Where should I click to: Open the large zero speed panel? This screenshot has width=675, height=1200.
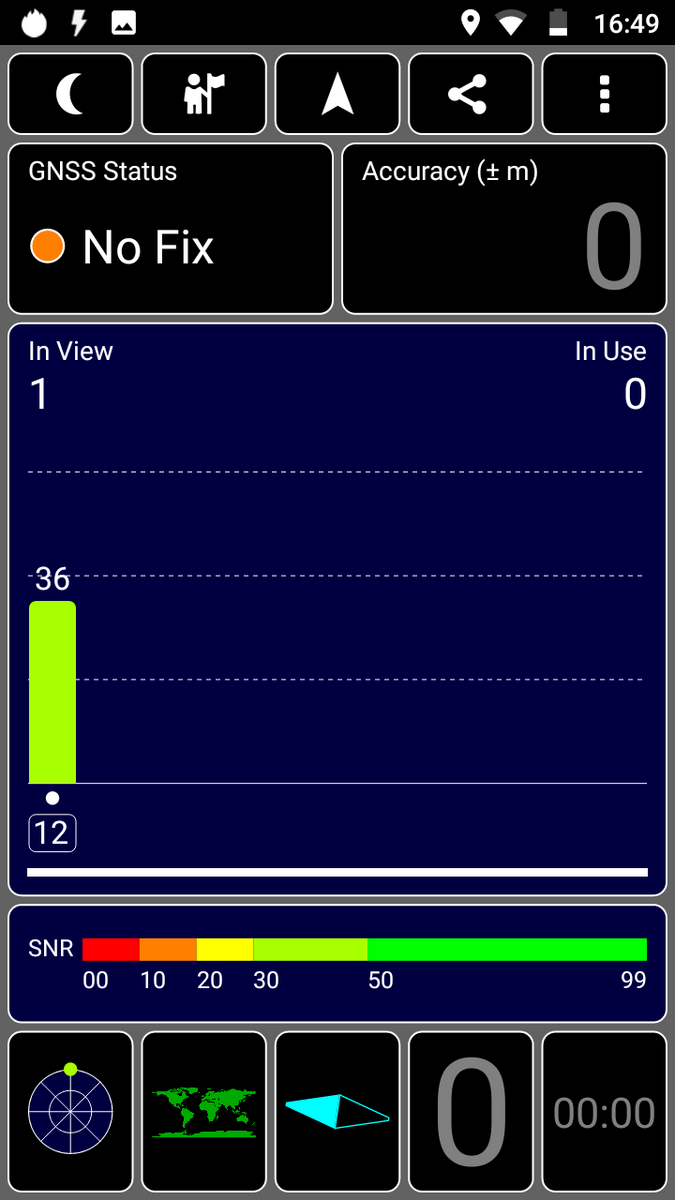point(471,1111)
